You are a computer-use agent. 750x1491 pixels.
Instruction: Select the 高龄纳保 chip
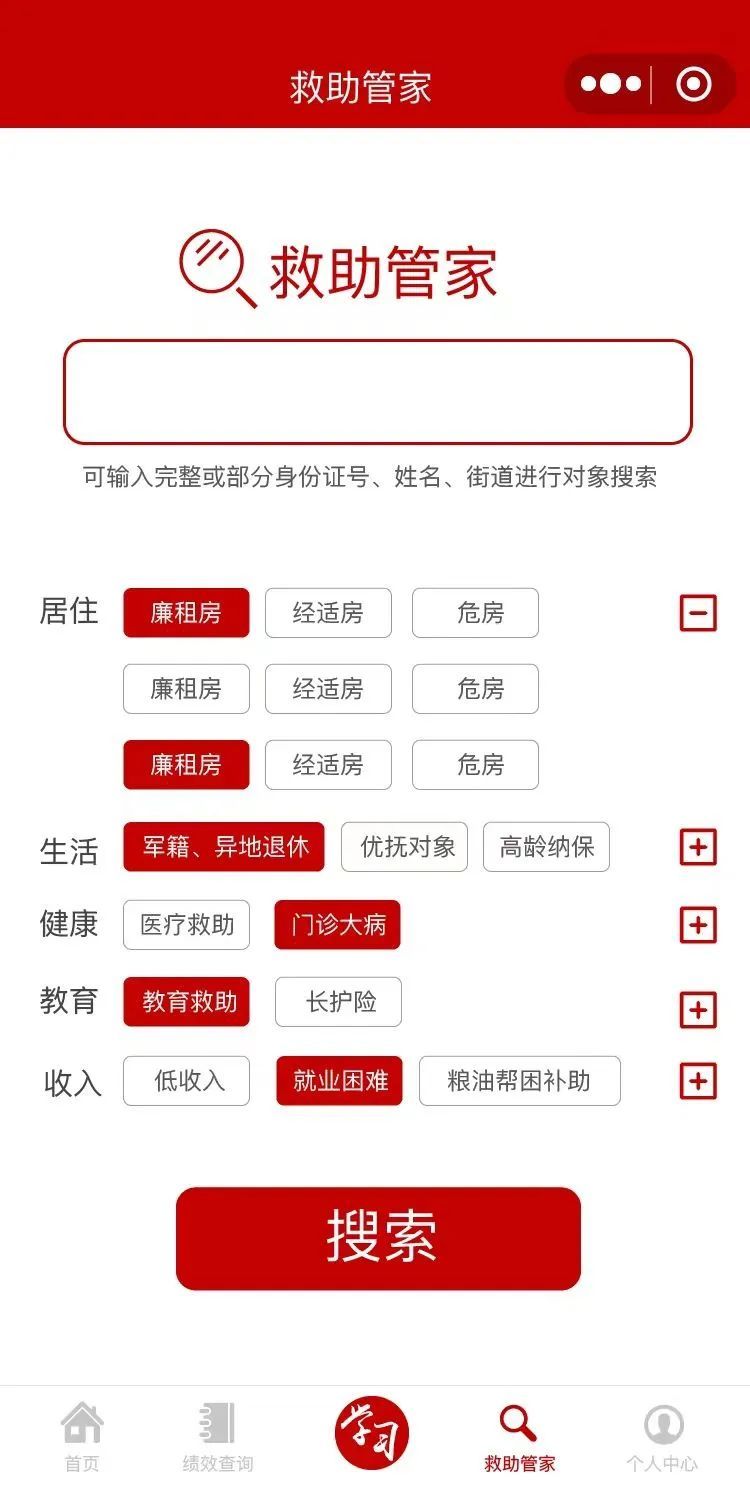pos(546,847)
